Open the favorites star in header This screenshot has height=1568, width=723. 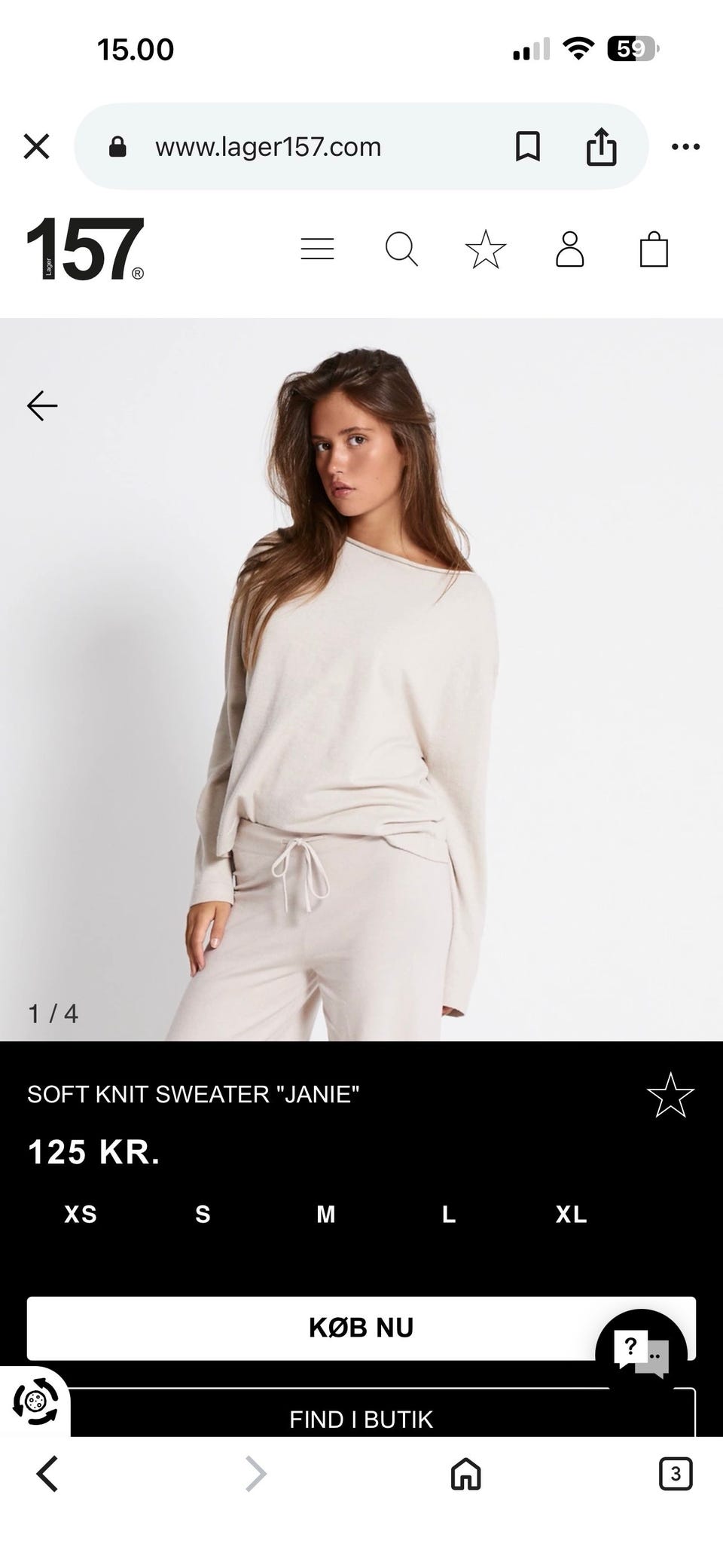pos(486,249)
